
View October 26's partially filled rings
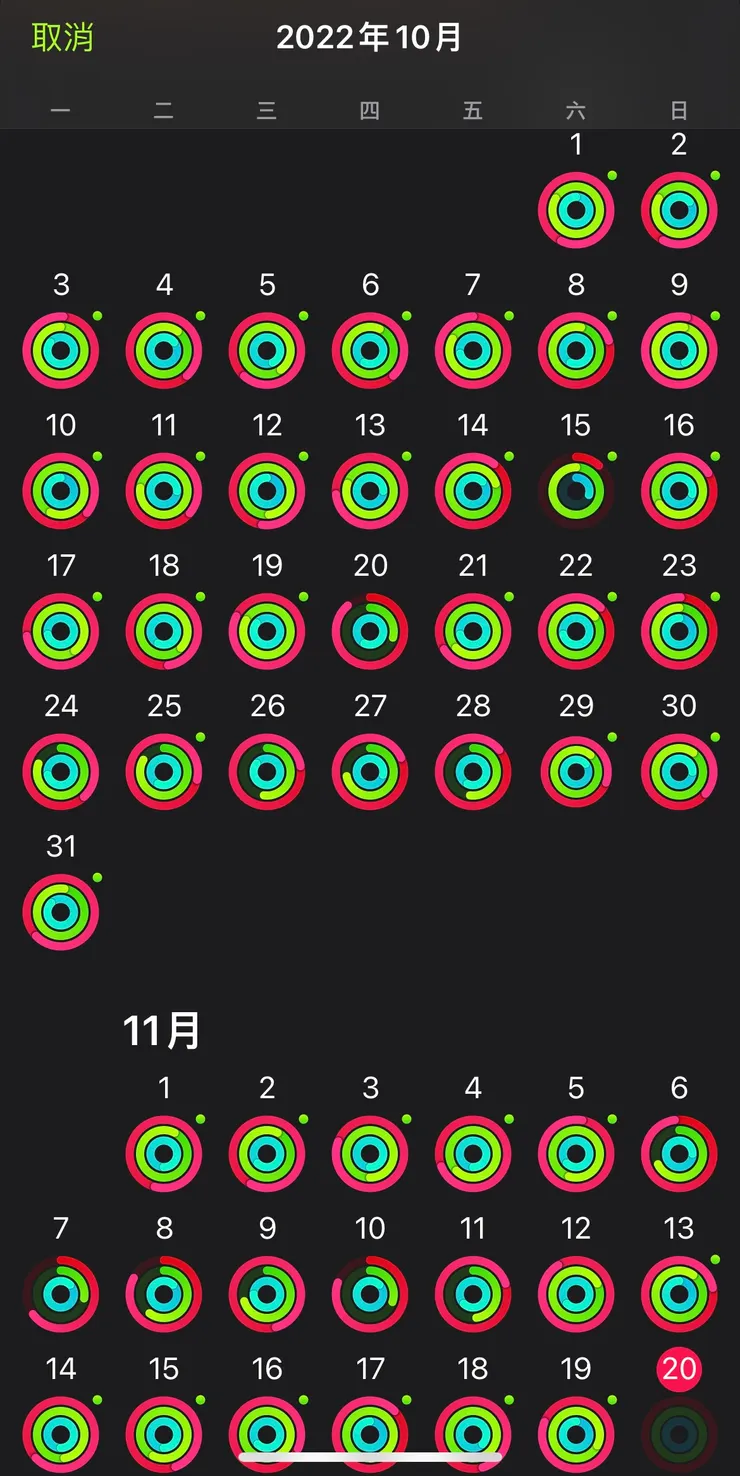267,770
